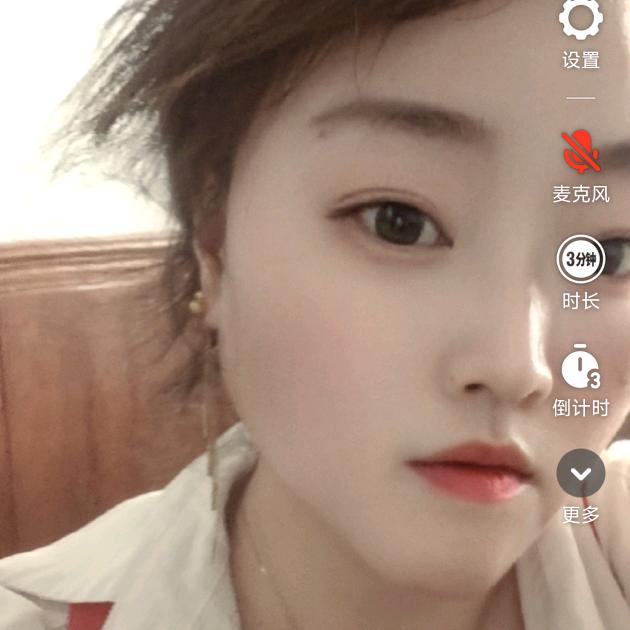Change the 3分钟 recording 时长
This screenshot has height=630, width=630.
tap(580, 260)
